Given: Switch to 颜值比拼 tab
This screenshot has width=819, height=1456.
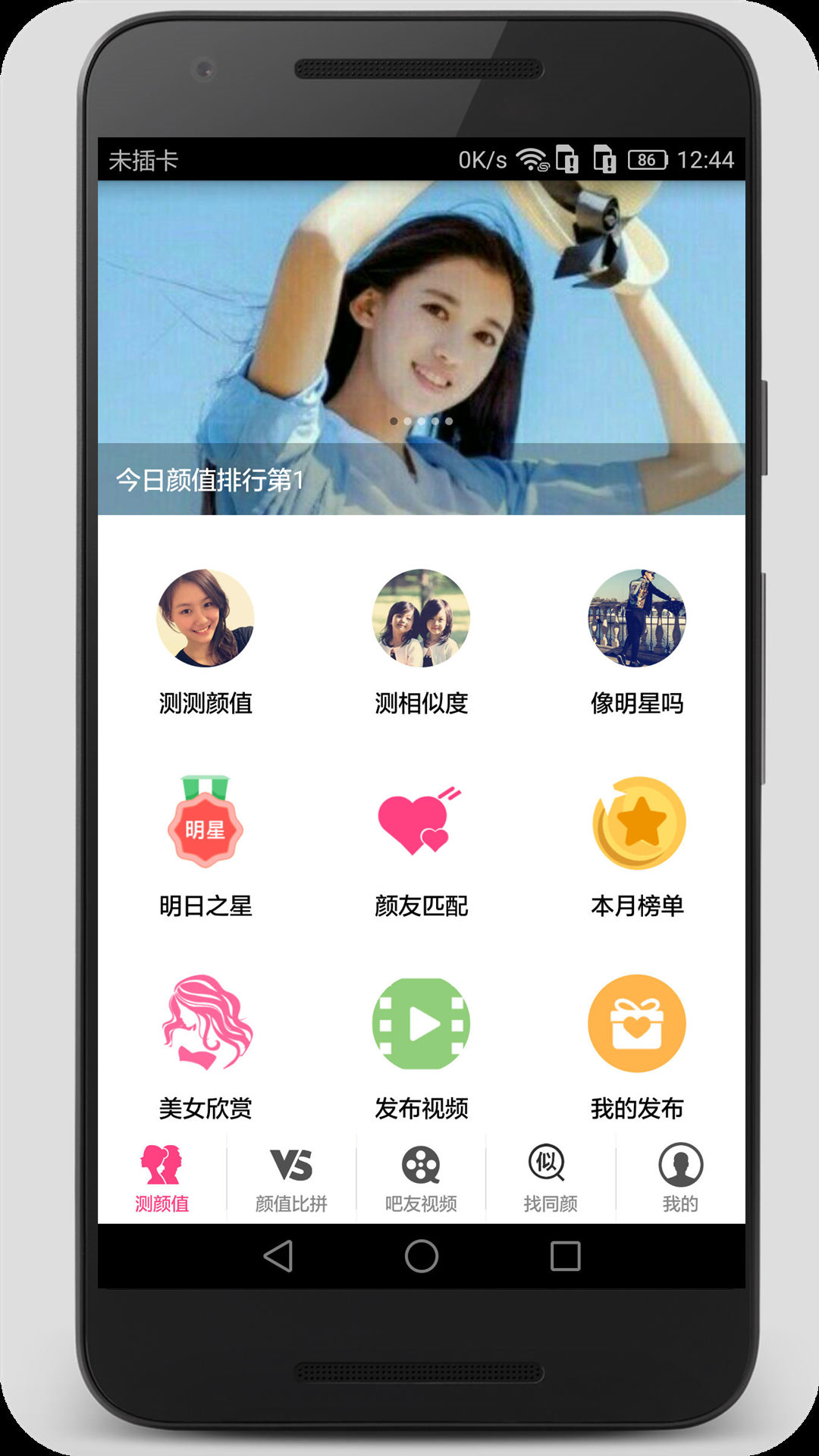Looking at the screenshot, I should coord(291,1179).
